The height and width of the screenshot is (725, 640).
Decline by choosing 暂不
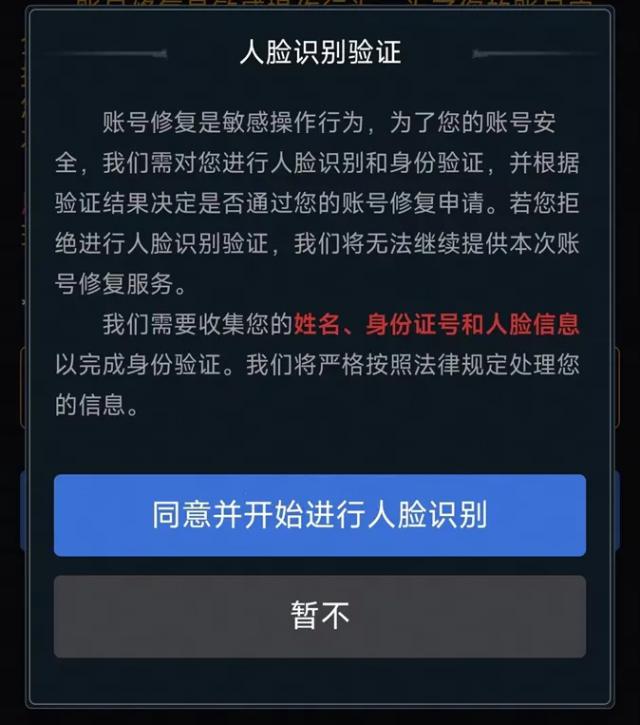320,616
